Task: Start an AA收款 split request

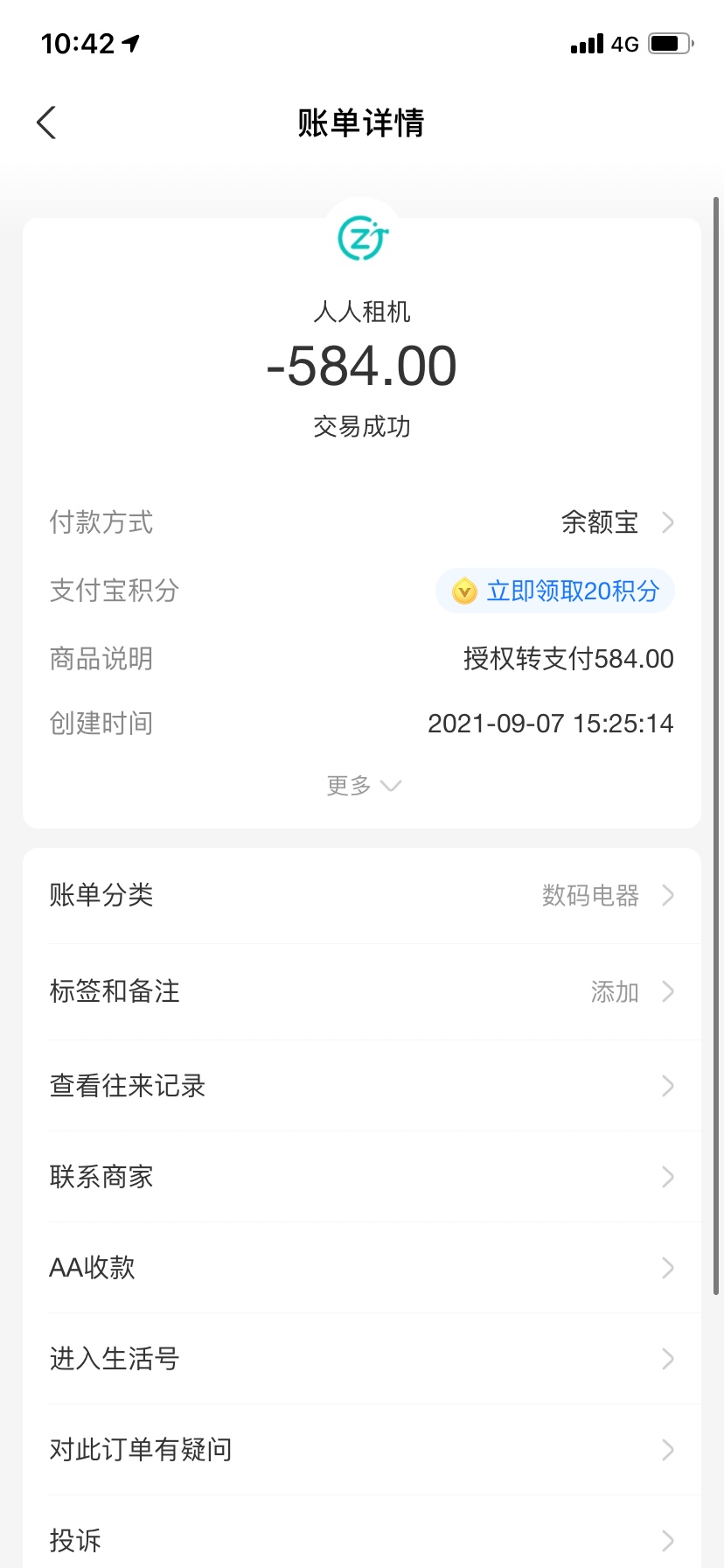Action: (x=362, y=1268)
